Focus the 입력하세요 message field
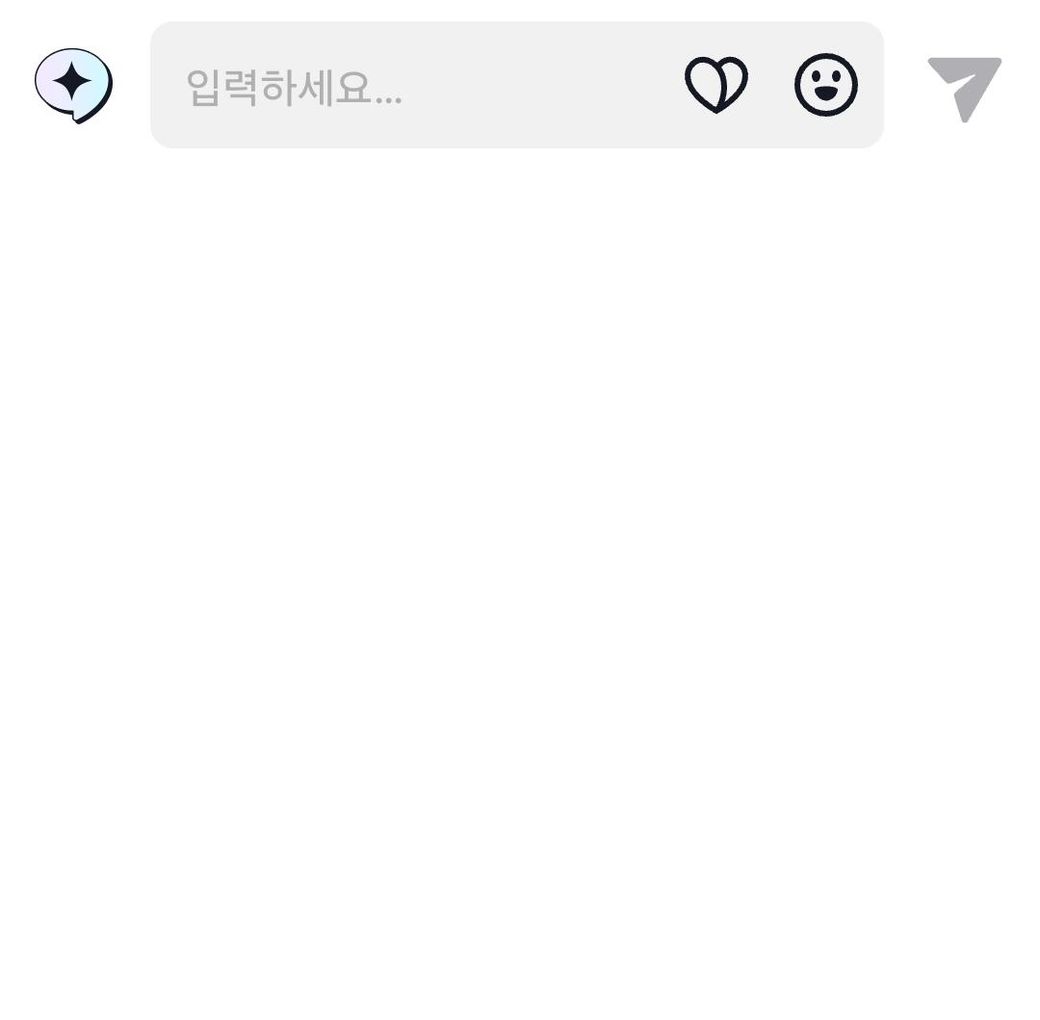 click(x=400, y=86)
